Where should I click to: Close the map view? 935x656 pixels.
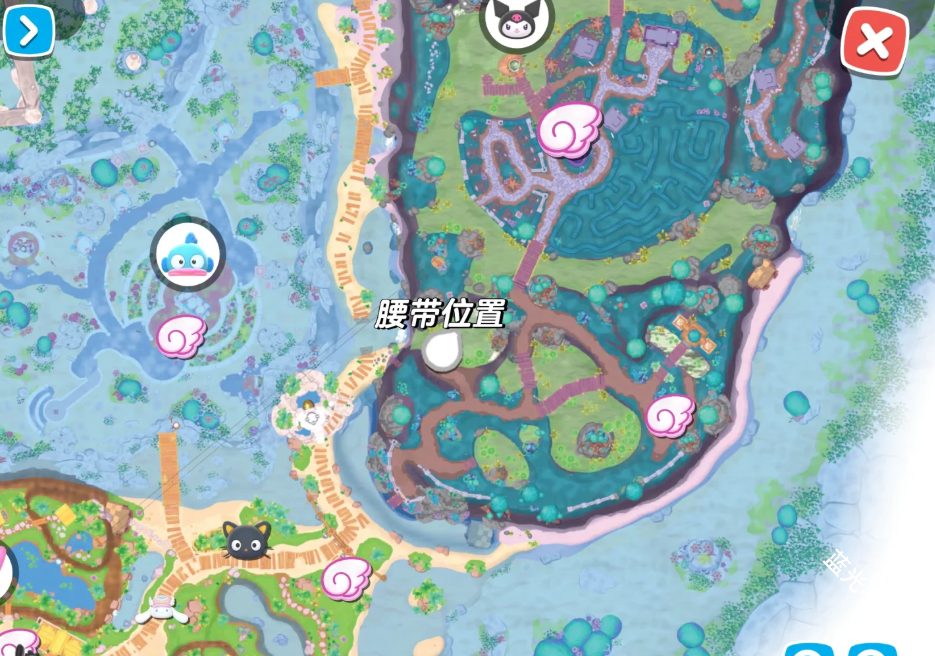pos(874,42)
